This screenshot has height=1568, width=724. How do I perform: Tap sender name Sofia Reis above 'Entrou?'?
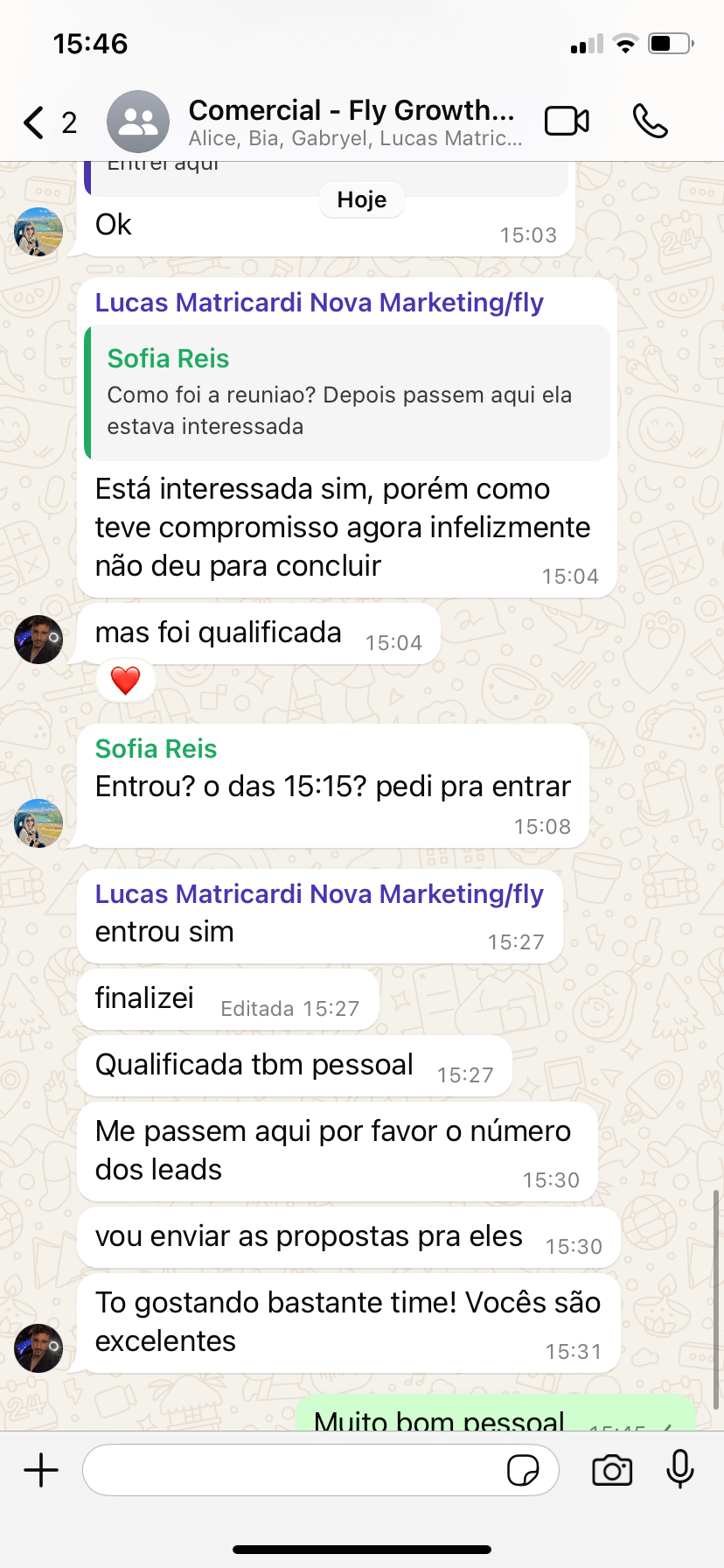[x=156, y=749]
